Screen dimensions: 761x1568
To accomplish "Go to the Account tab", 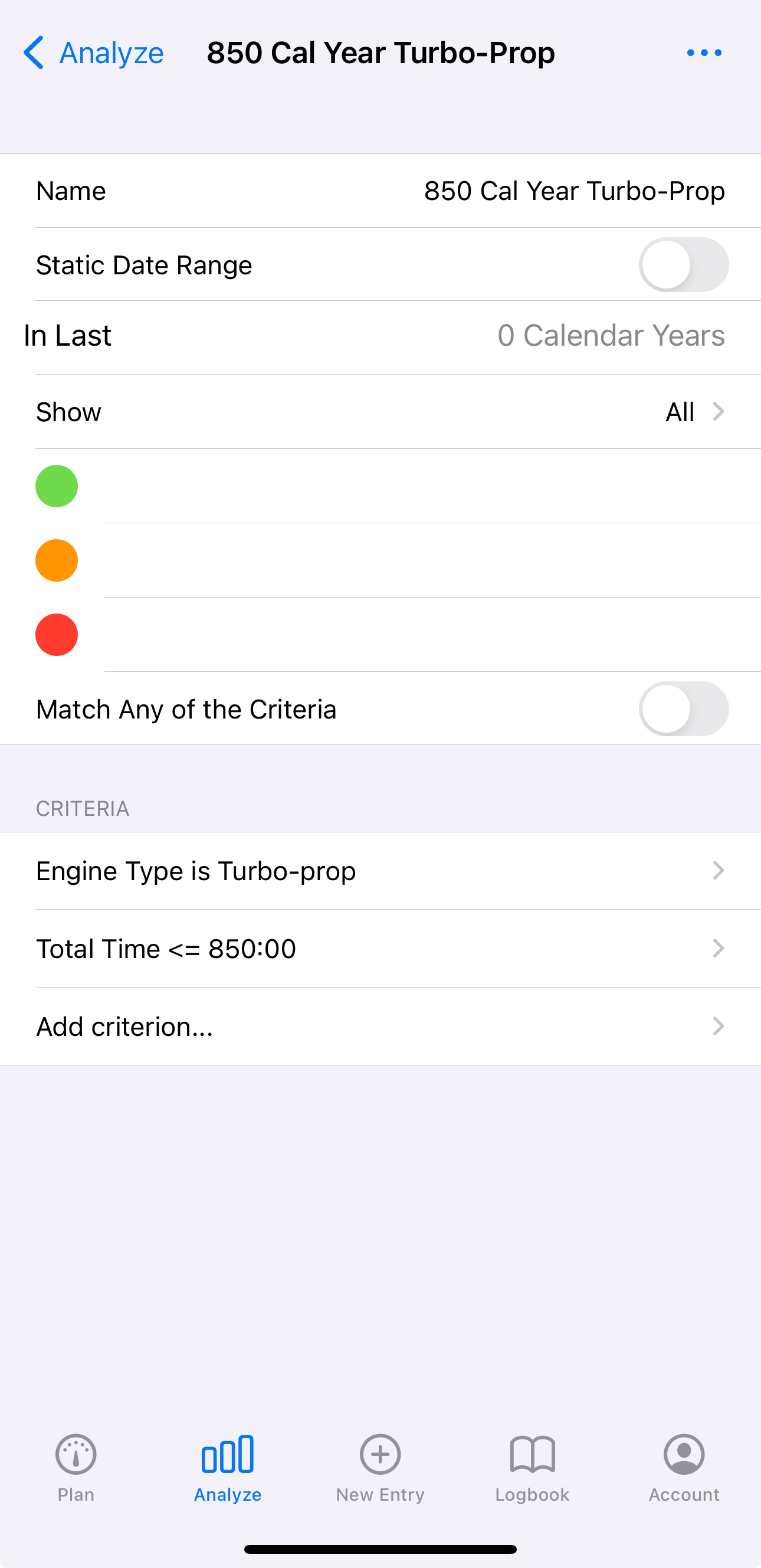I will tap(684, 1468).
